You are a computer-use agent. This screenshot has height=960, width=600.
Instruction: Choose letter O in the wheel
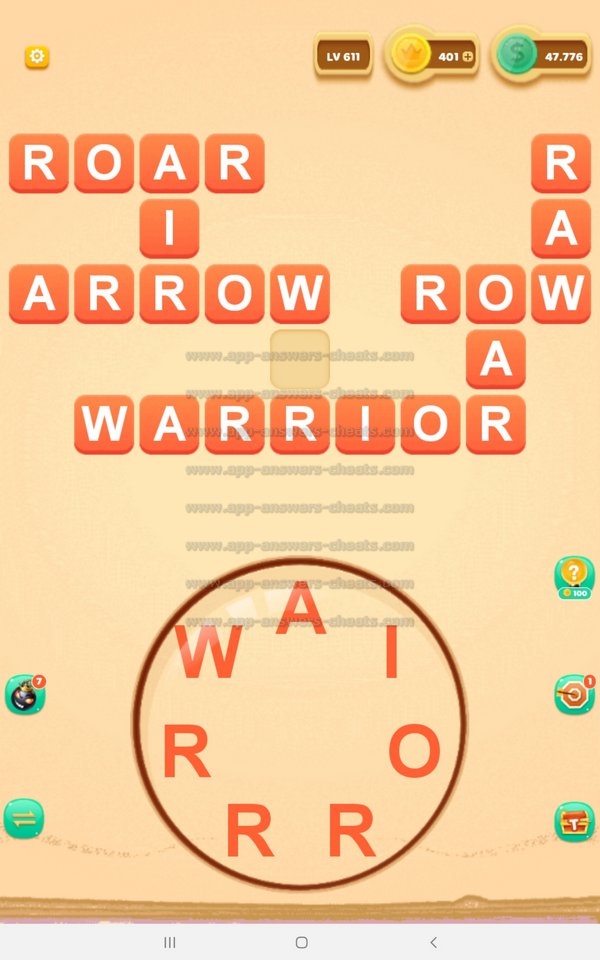pyautogui.click(x=414, y=752)
